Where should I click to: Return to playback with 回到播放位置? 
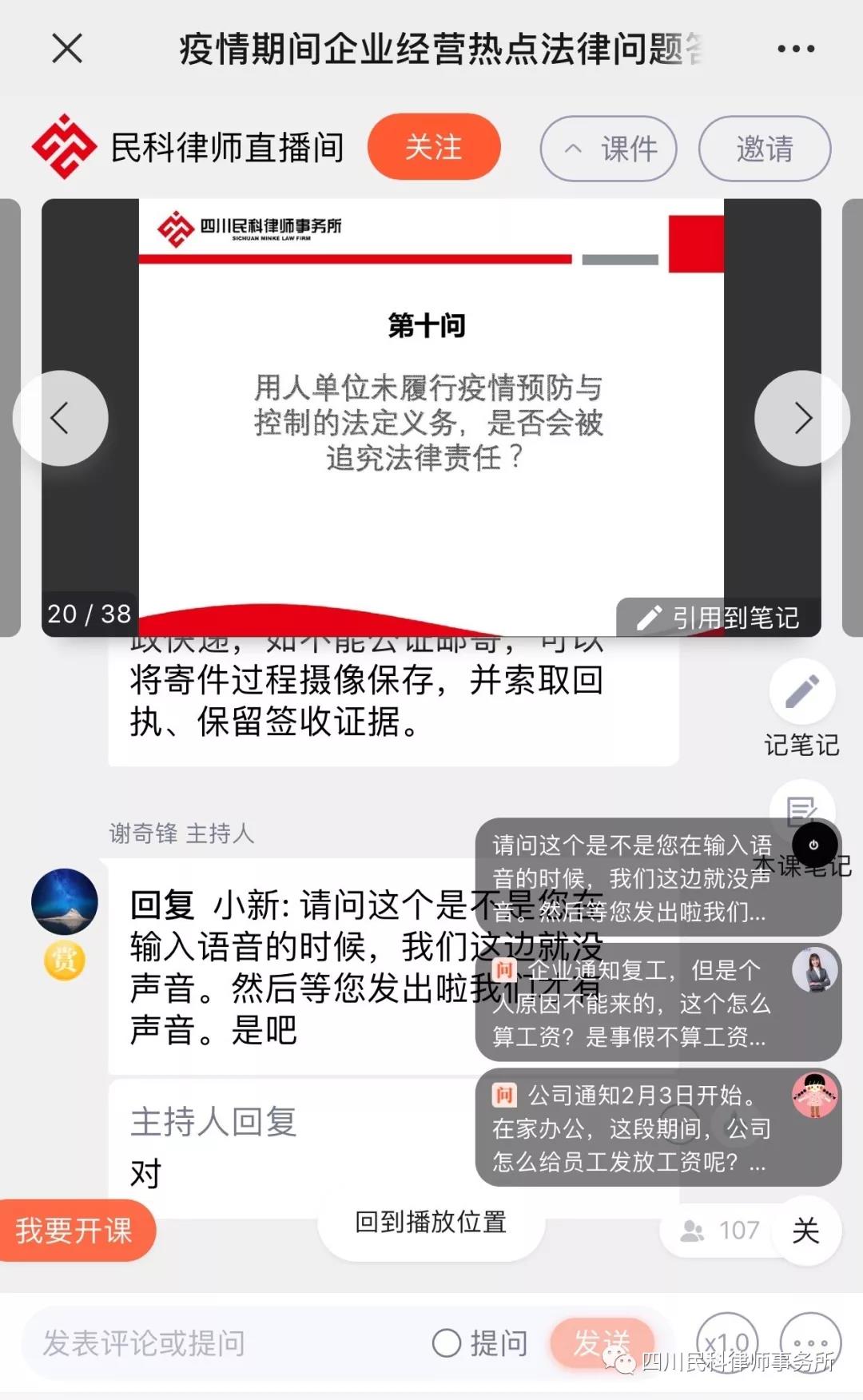click(431, 1222)
